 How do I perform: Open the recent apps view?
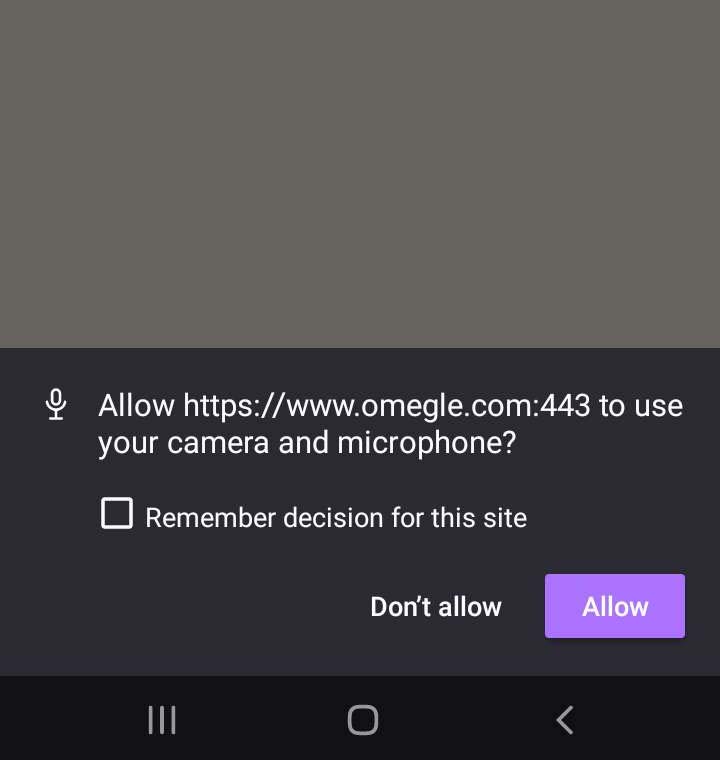tap(162, 719)
